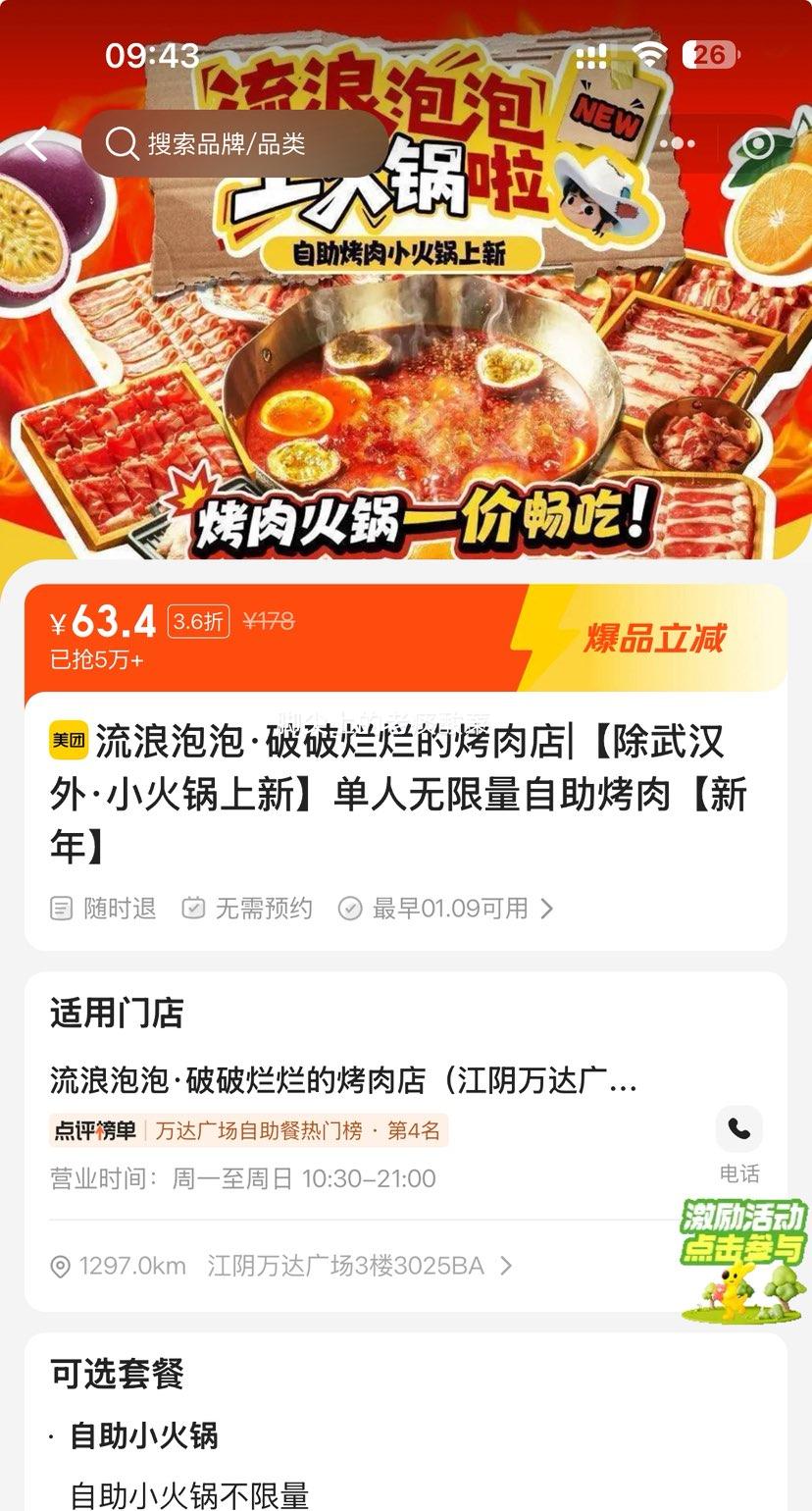Select the 可选套餐 section header

click(117, 1375)
